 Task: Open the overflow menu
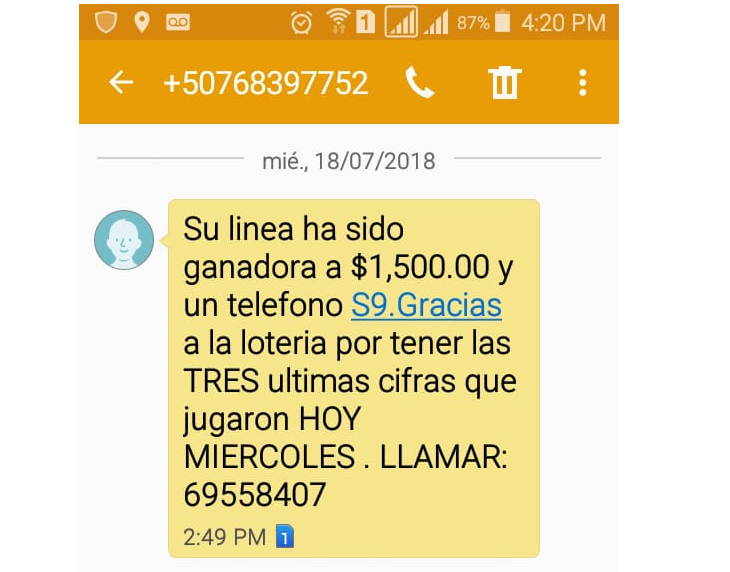click(x=583, y=83)
